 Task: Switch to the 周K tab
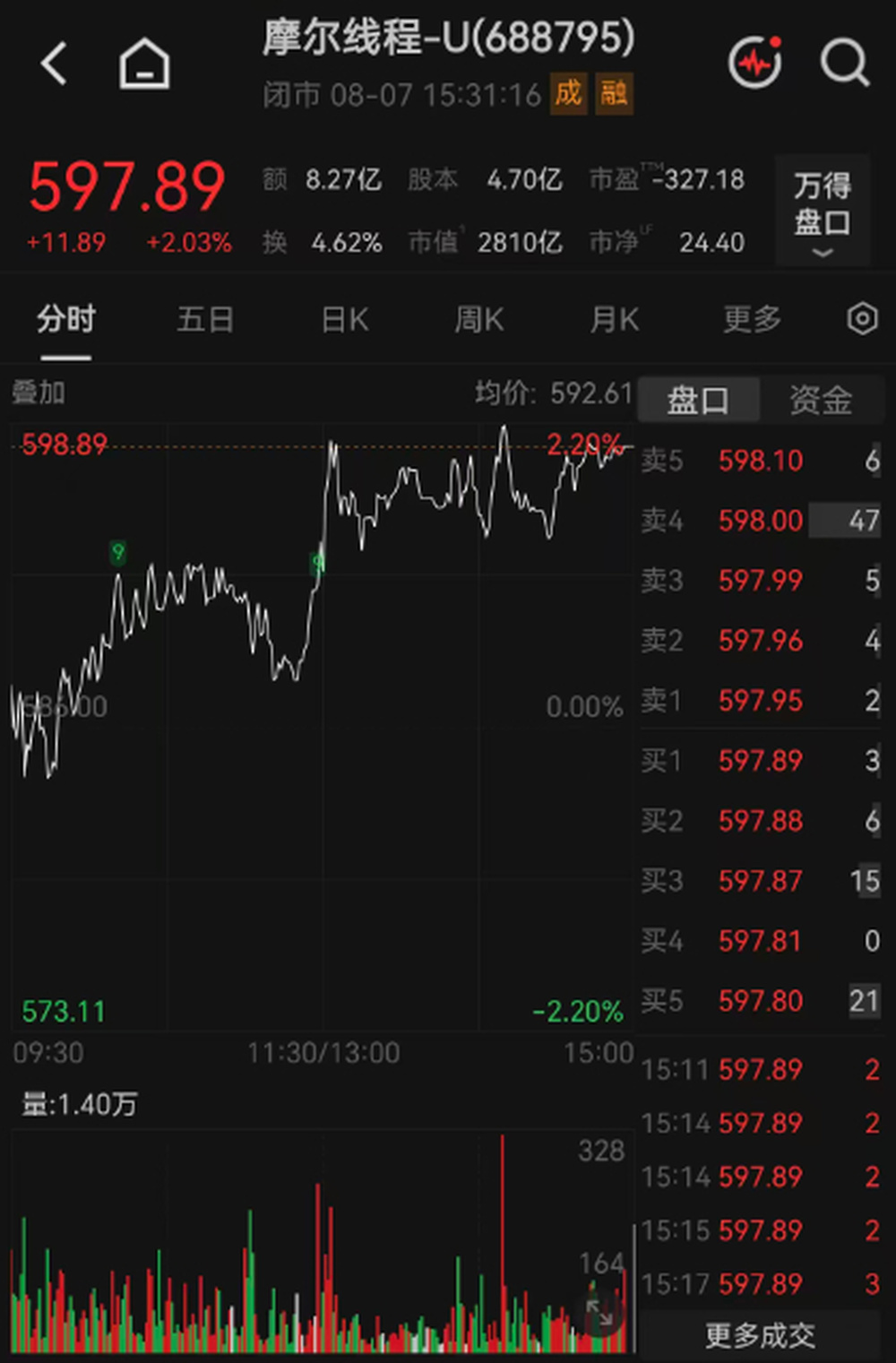[x=479, y=319]
